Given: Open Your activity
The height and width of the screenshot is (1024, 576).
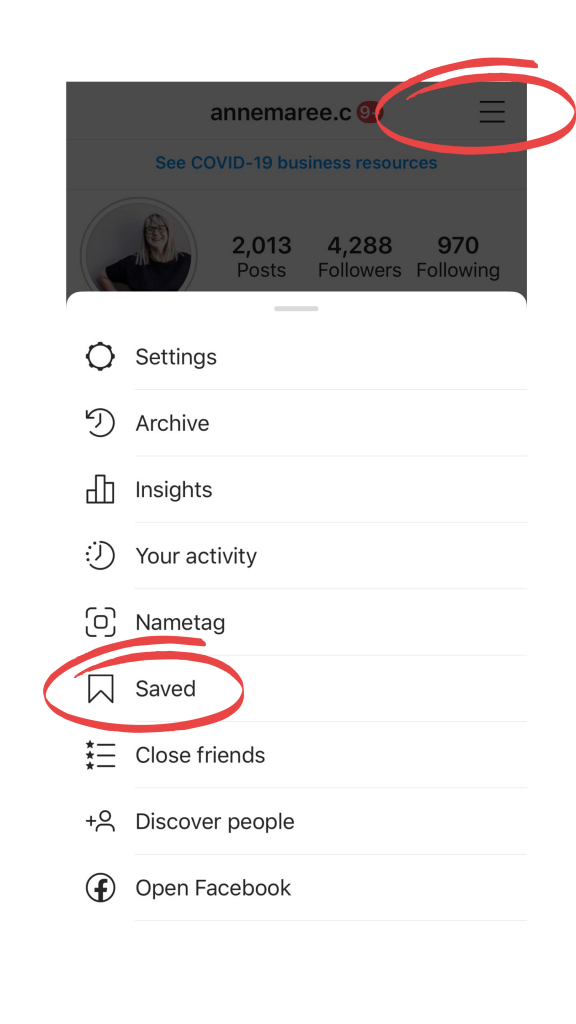Looking at the screenshot, I should pos(296,556).
